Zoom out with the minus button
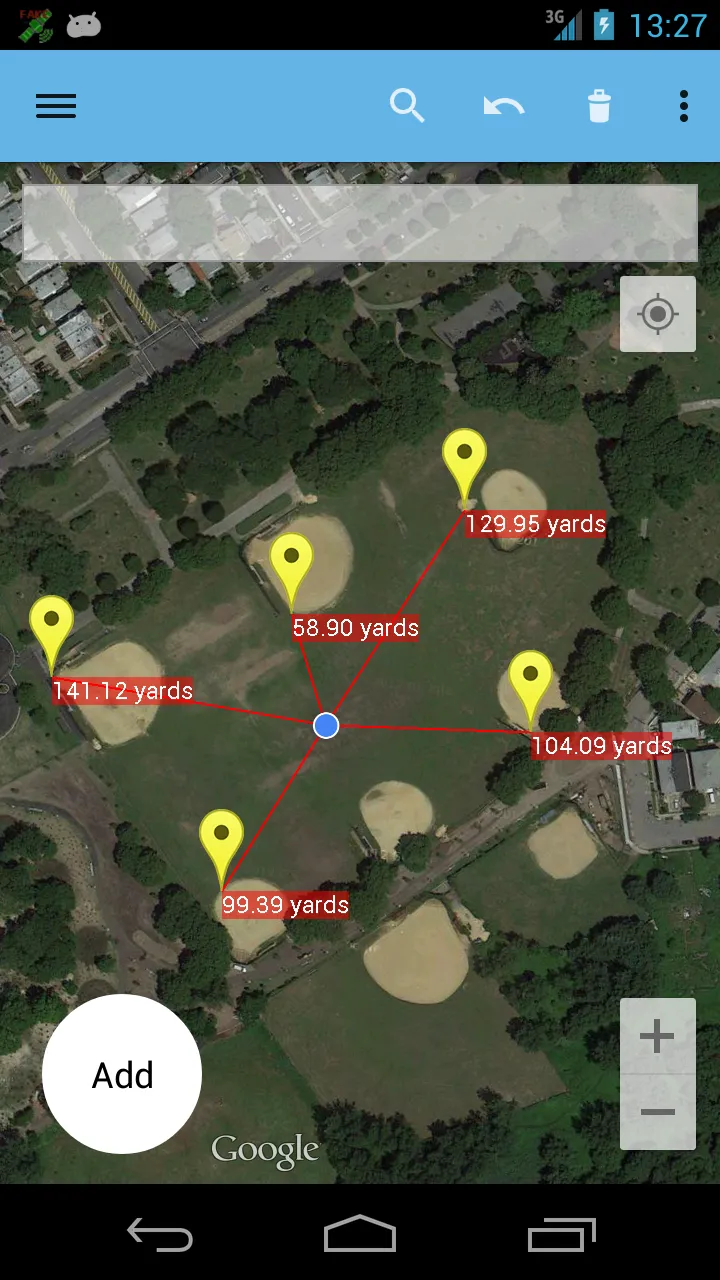This screenshot has height=1280, width=720. [657, 1112]
